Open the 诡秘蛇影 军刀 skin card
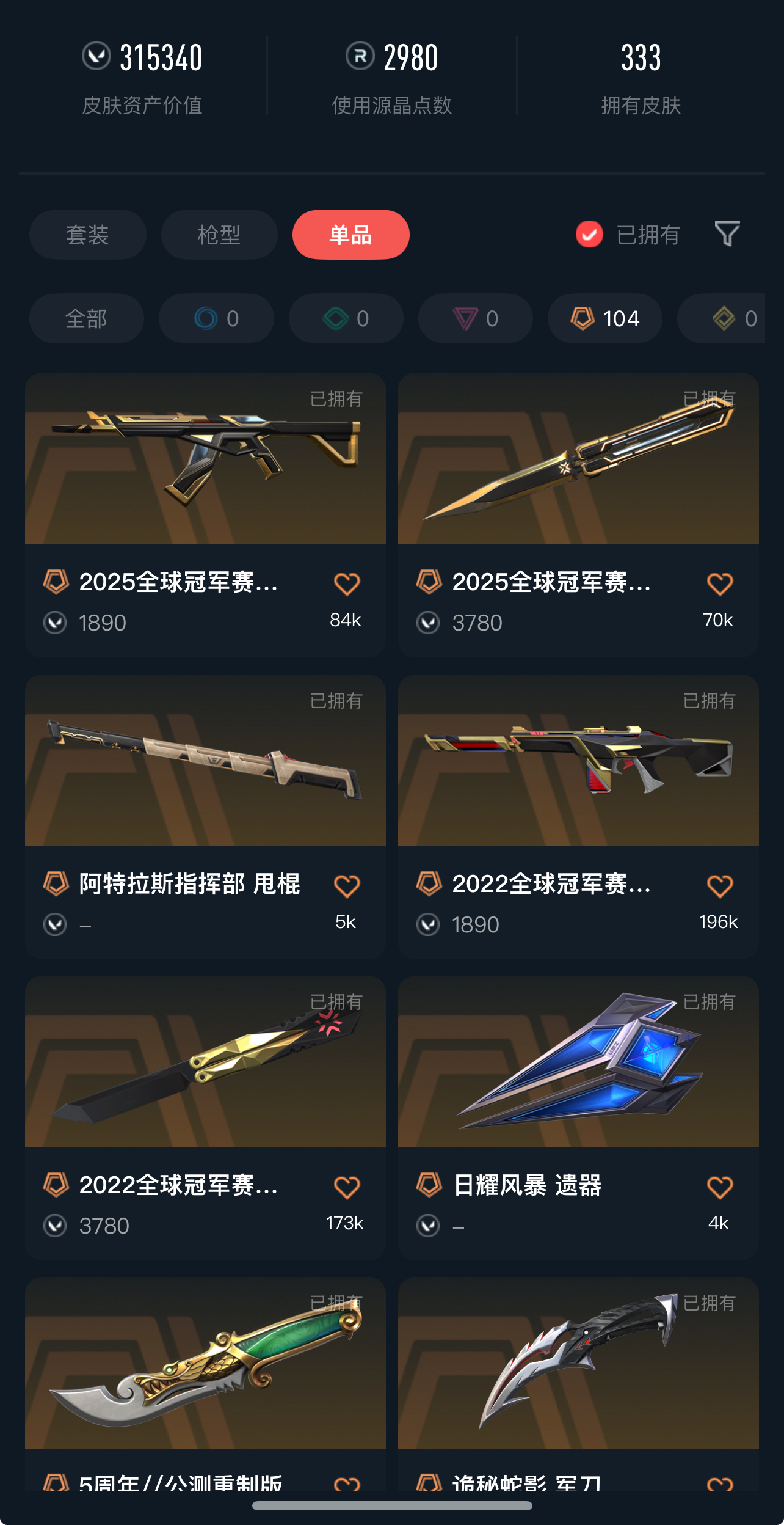 (x=578, y=1364)
